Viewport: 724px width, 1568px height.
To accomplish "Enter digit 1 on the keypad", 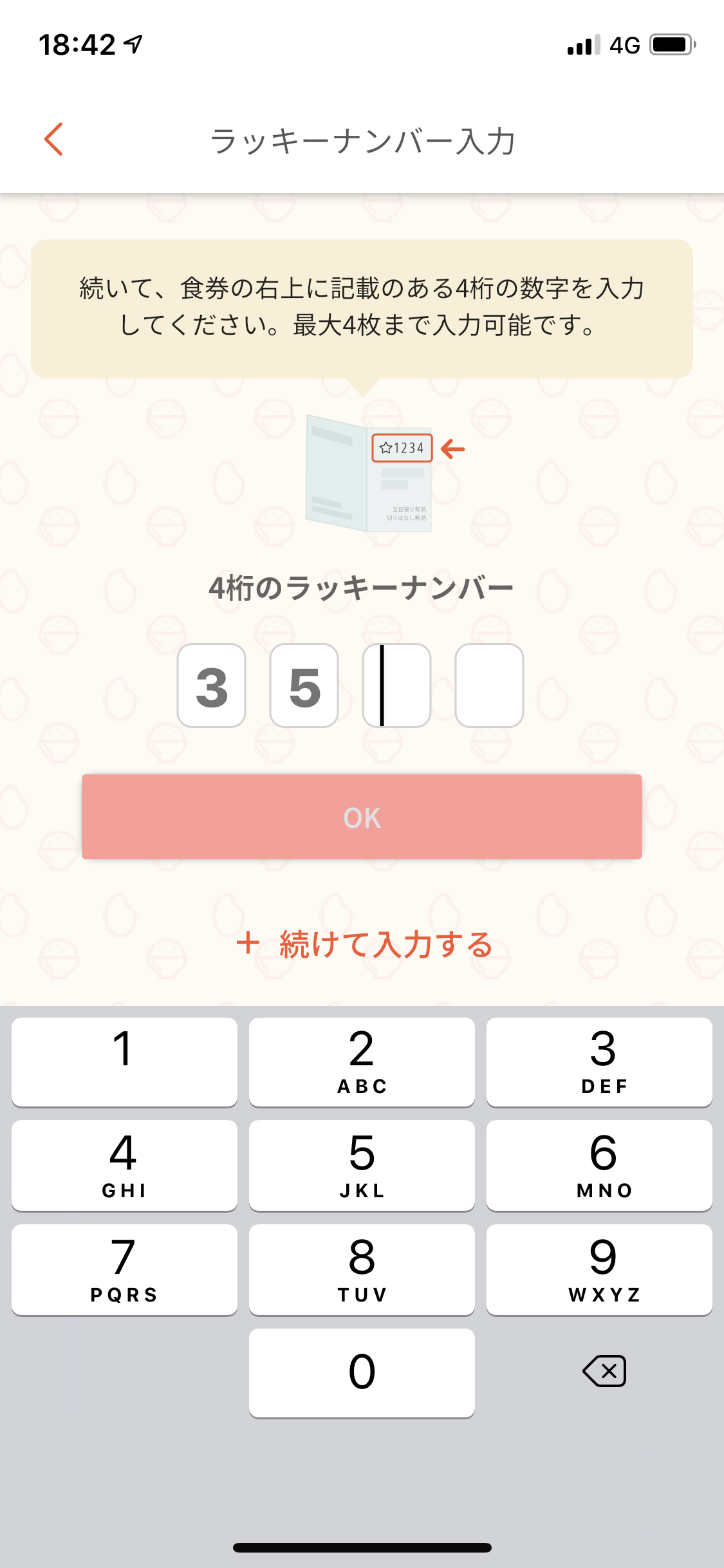I will click(x=124, y=1062).
